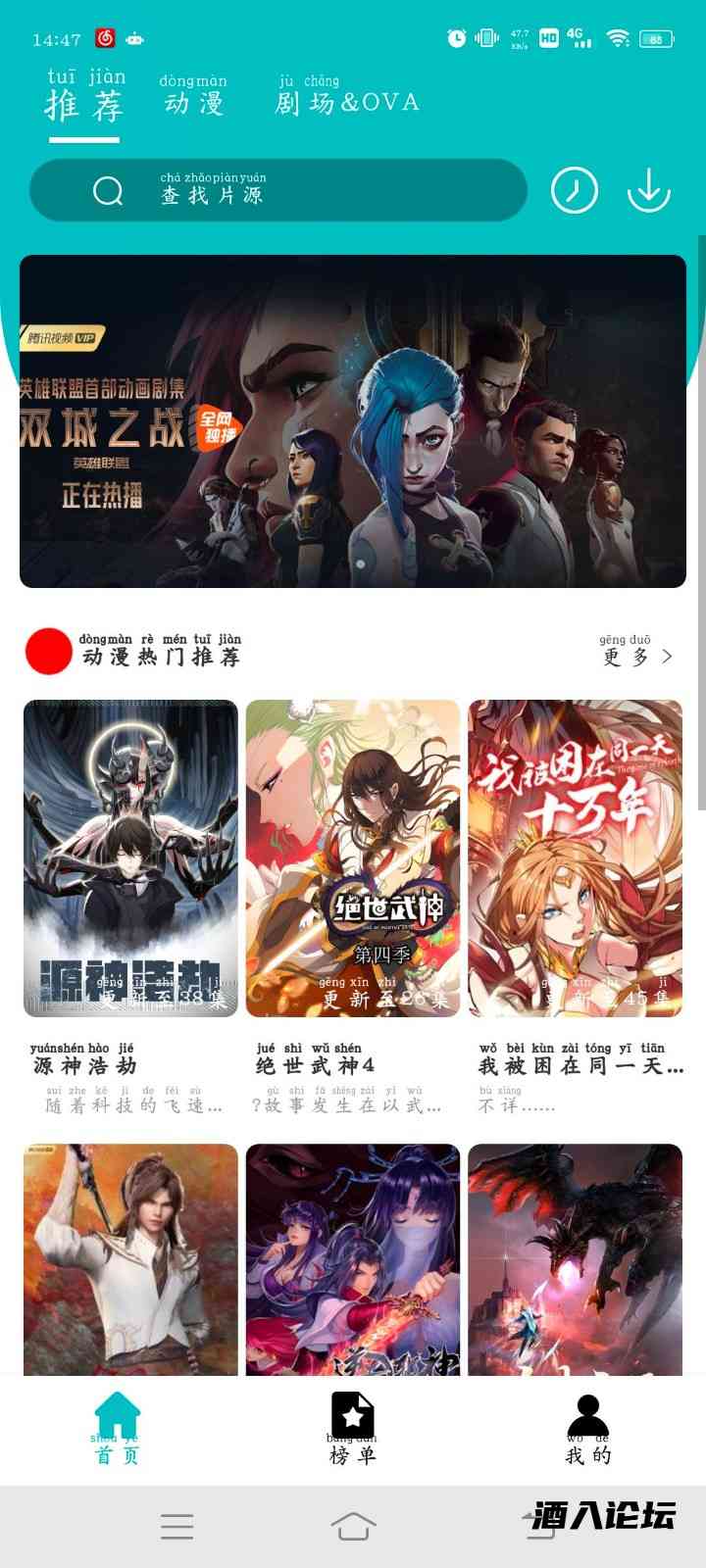Screen dimensions: 706x1568
Task: Tap the 首页 home tab
Action: pyautogui.click(x=118, y=1429)
